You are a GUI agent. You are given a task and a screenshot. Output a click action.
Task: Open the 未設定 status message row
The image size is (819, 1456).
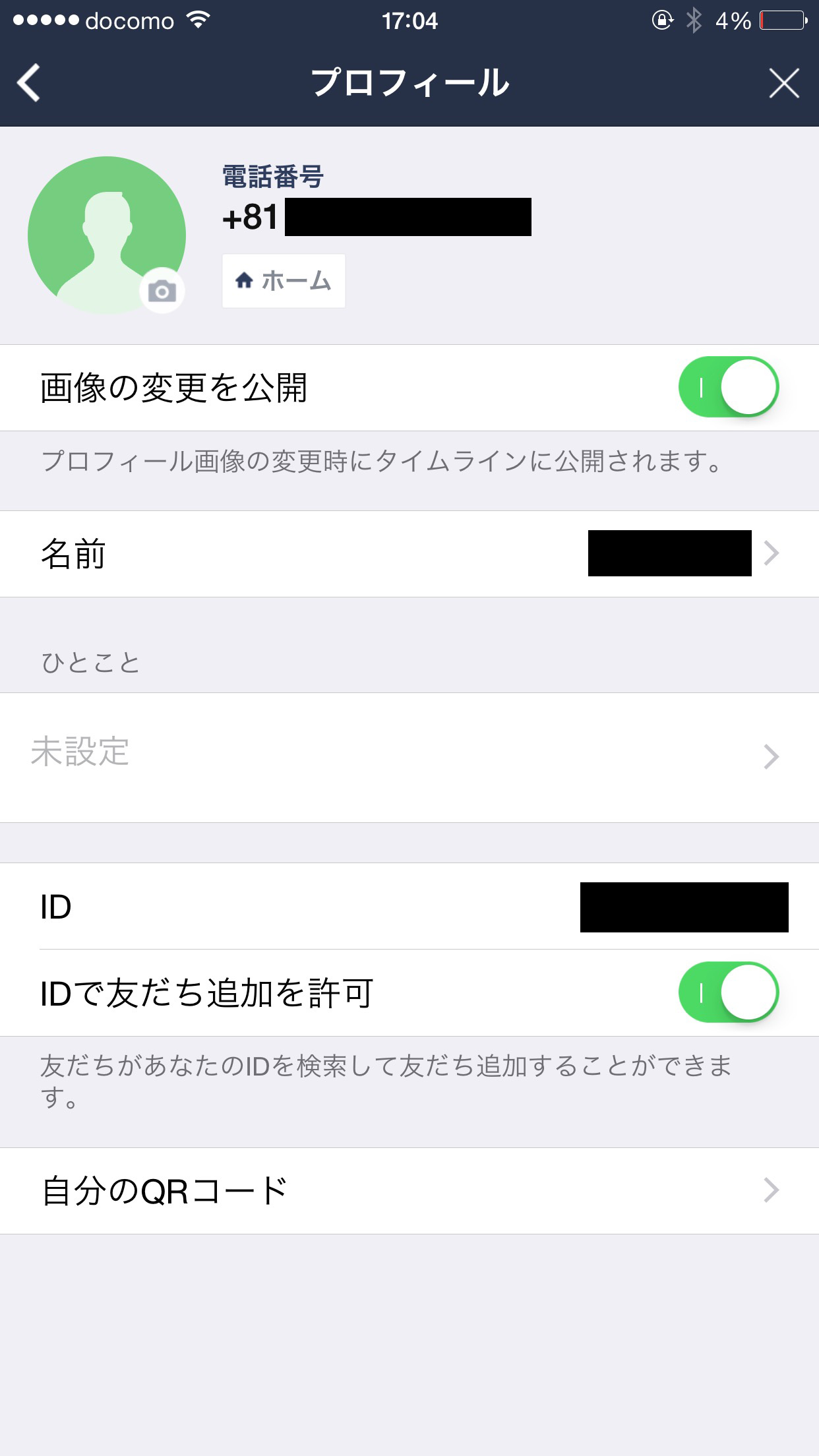tap(409, 757)
